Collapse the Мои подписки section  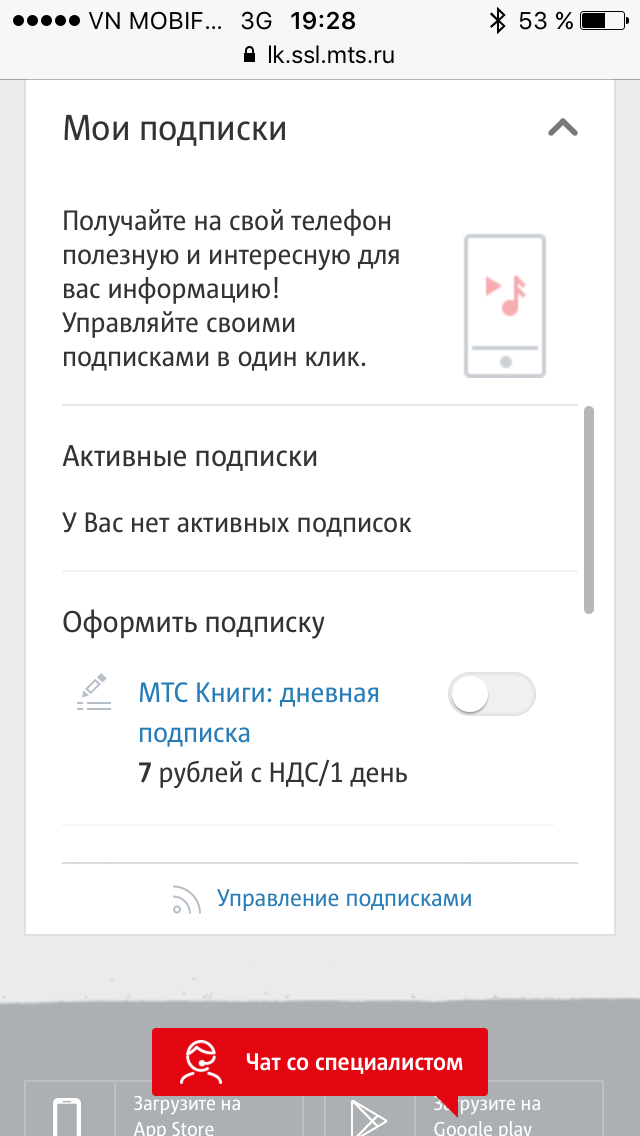tap(562, 128)
